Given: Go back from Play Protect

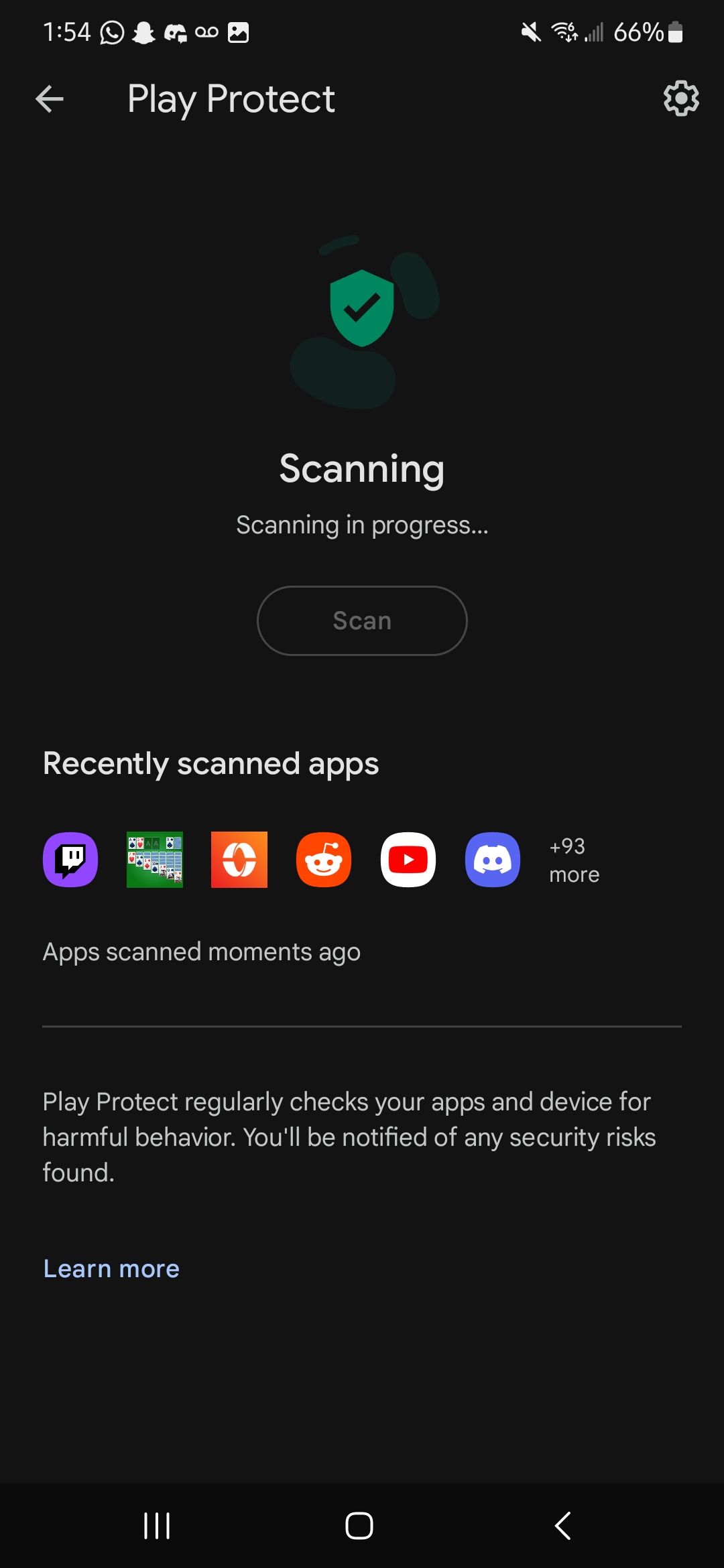Looking at the screenshot, I should [50, 99].
